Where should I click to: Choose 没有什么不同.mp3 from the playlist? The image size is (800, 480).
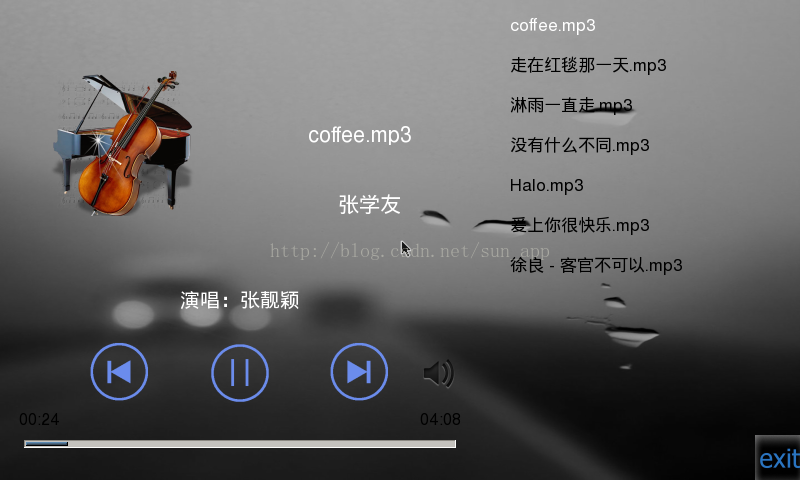click(x=580, y=145)
